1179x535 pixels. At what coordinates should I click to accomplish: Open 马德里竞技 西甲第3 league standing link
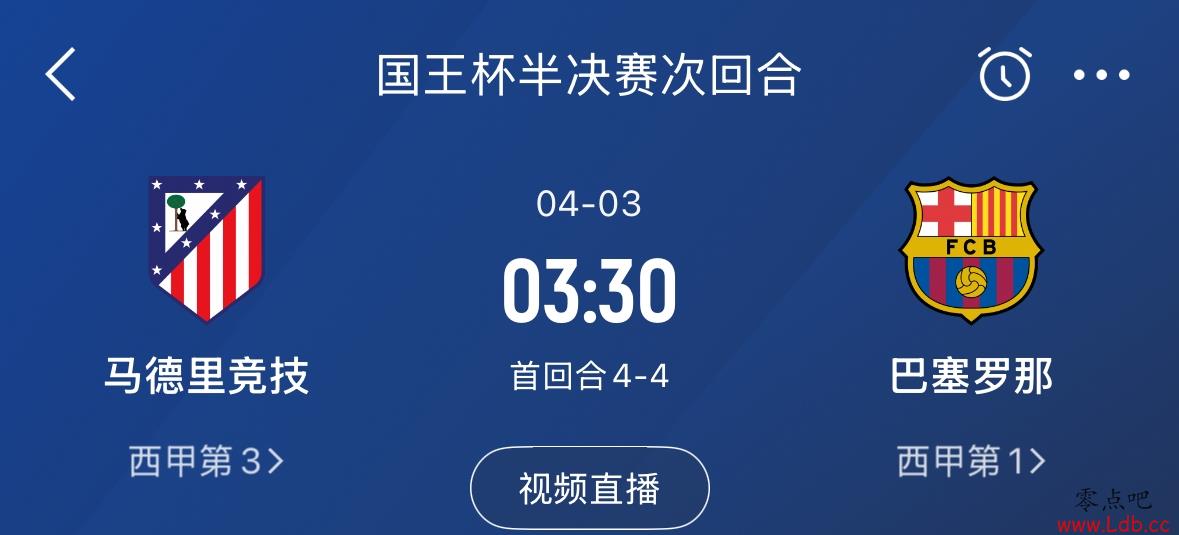pyautogui.click(x=207, y=461)
